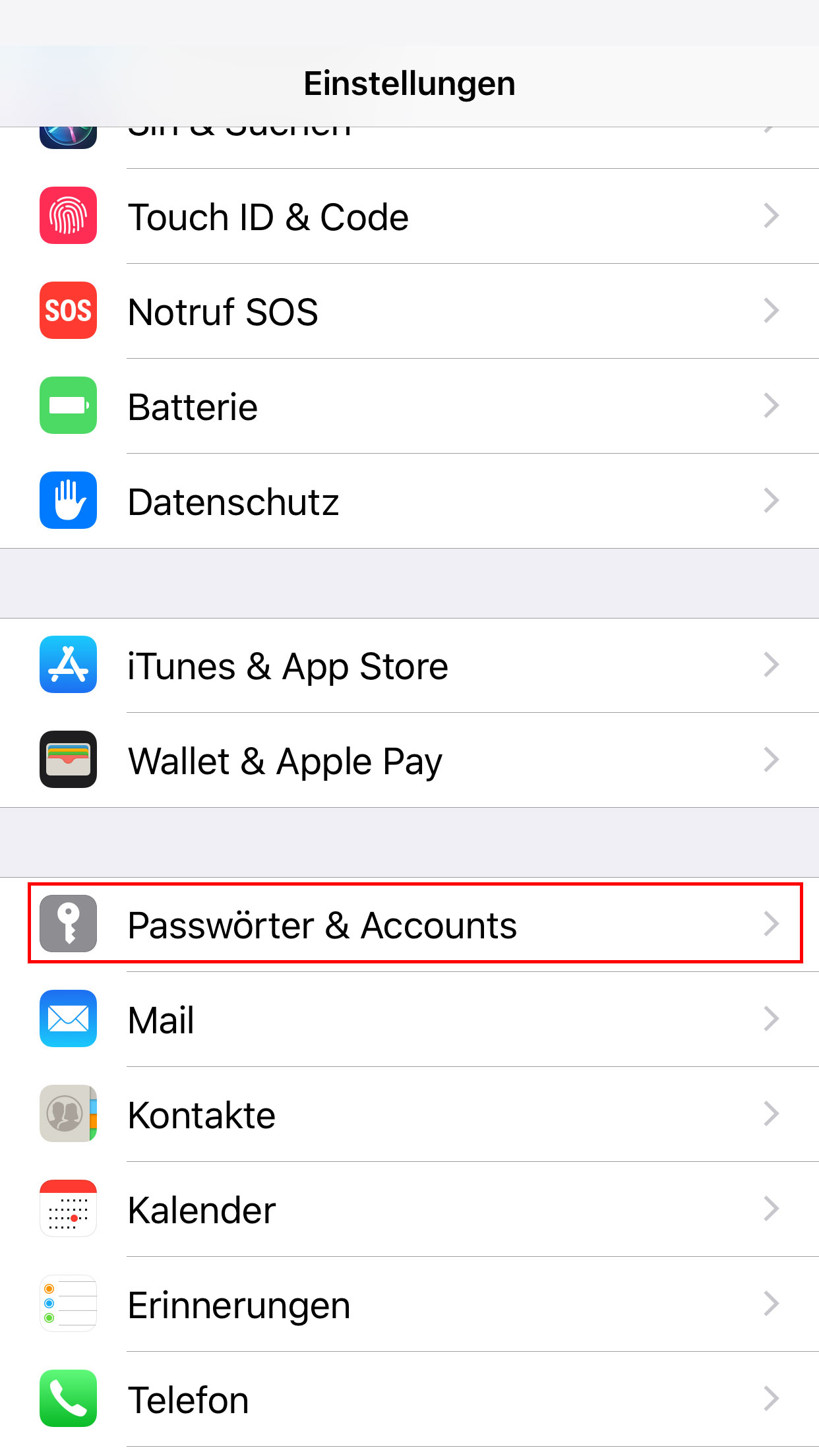
Task: Open Datenschutz privacy settings
Action: click(x=409, y=501)
